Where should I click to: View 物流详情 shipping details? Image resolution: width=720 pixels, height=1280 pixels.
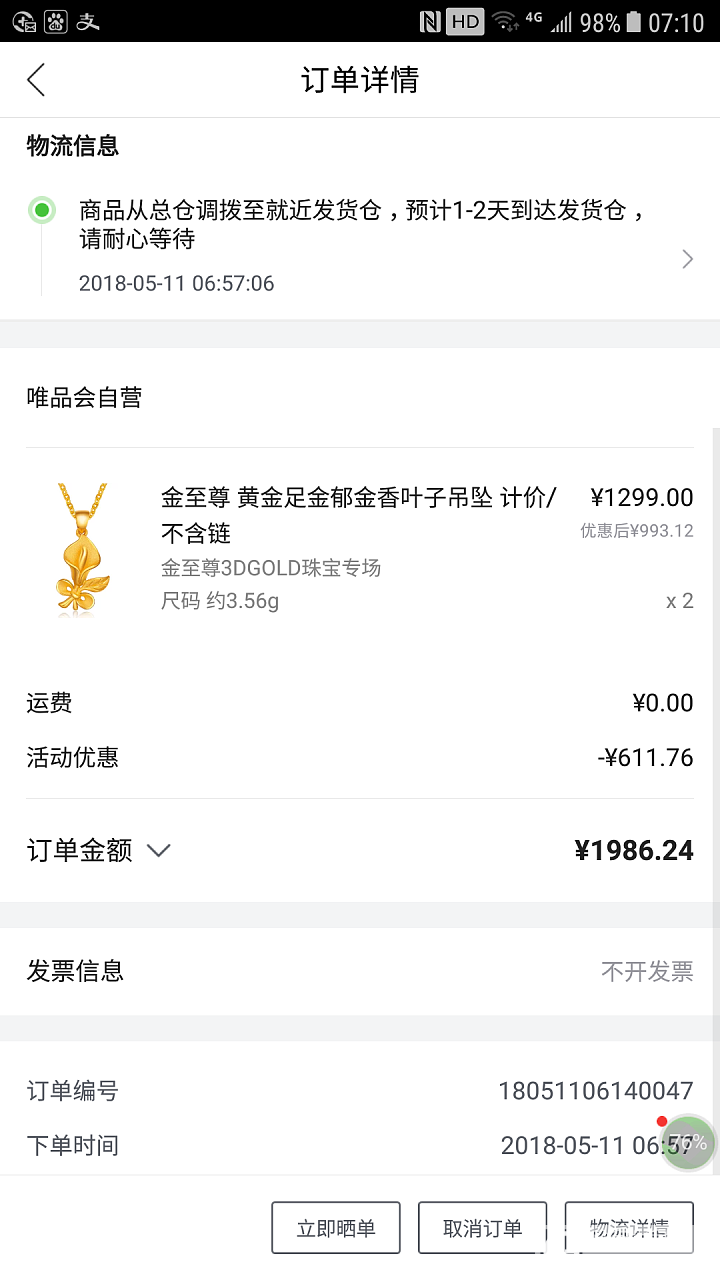pyautogui.click(x=629, y=1228)
